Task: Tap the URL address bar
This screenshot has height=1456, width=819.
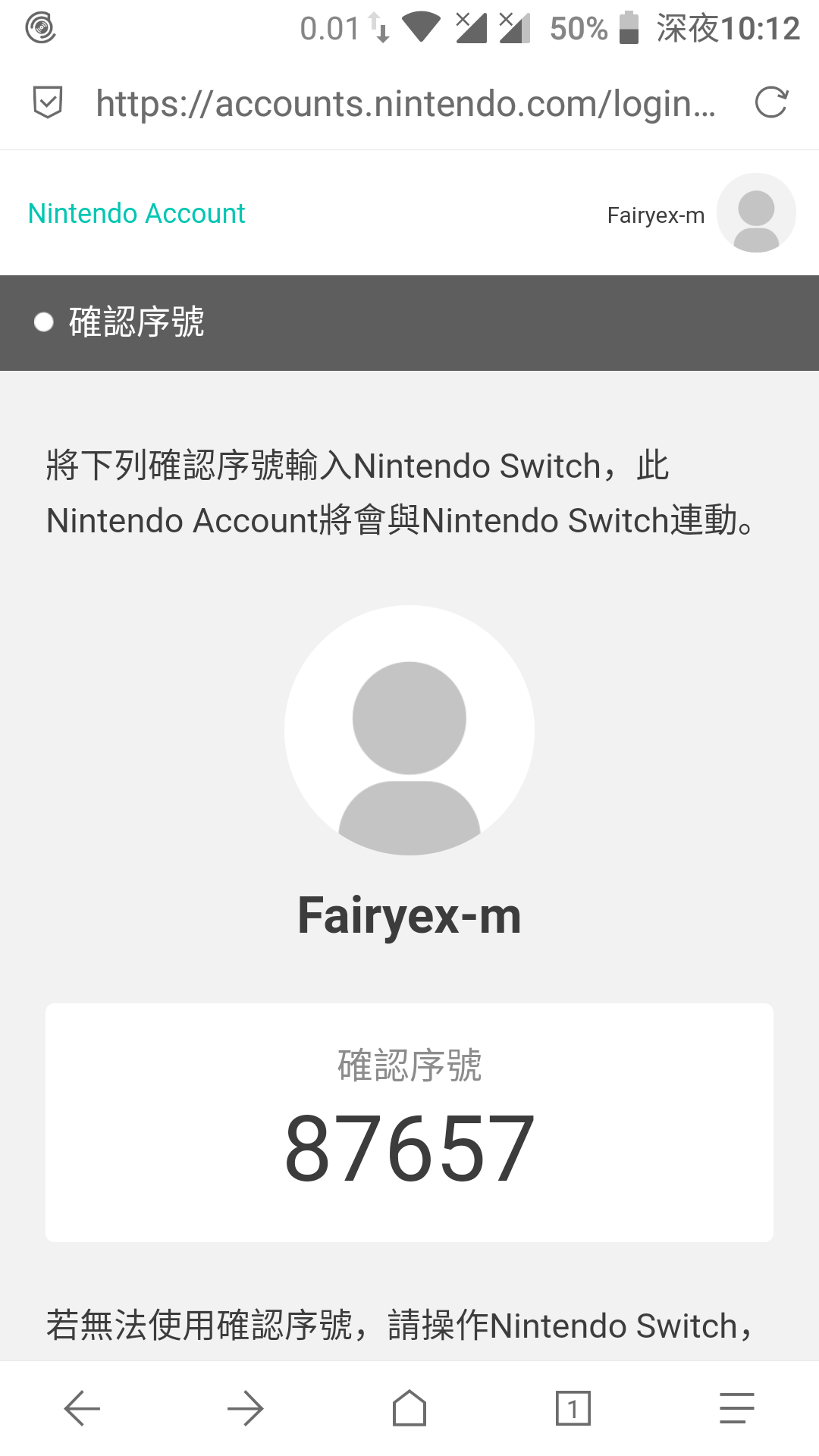Action: [x=406, y=104]
